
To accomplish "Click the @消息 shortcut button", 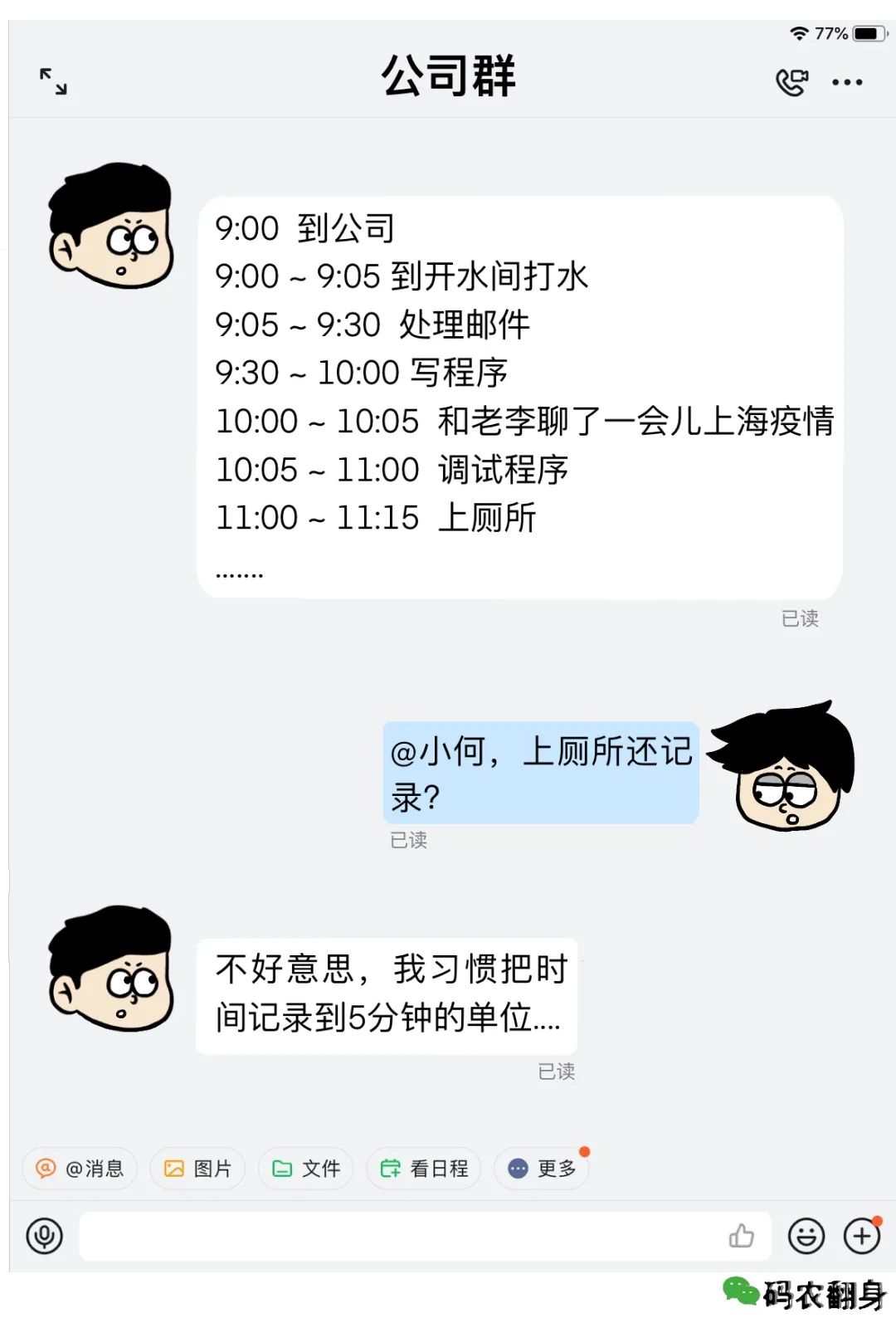I will pyautogui.click(x=79, y=1168).
